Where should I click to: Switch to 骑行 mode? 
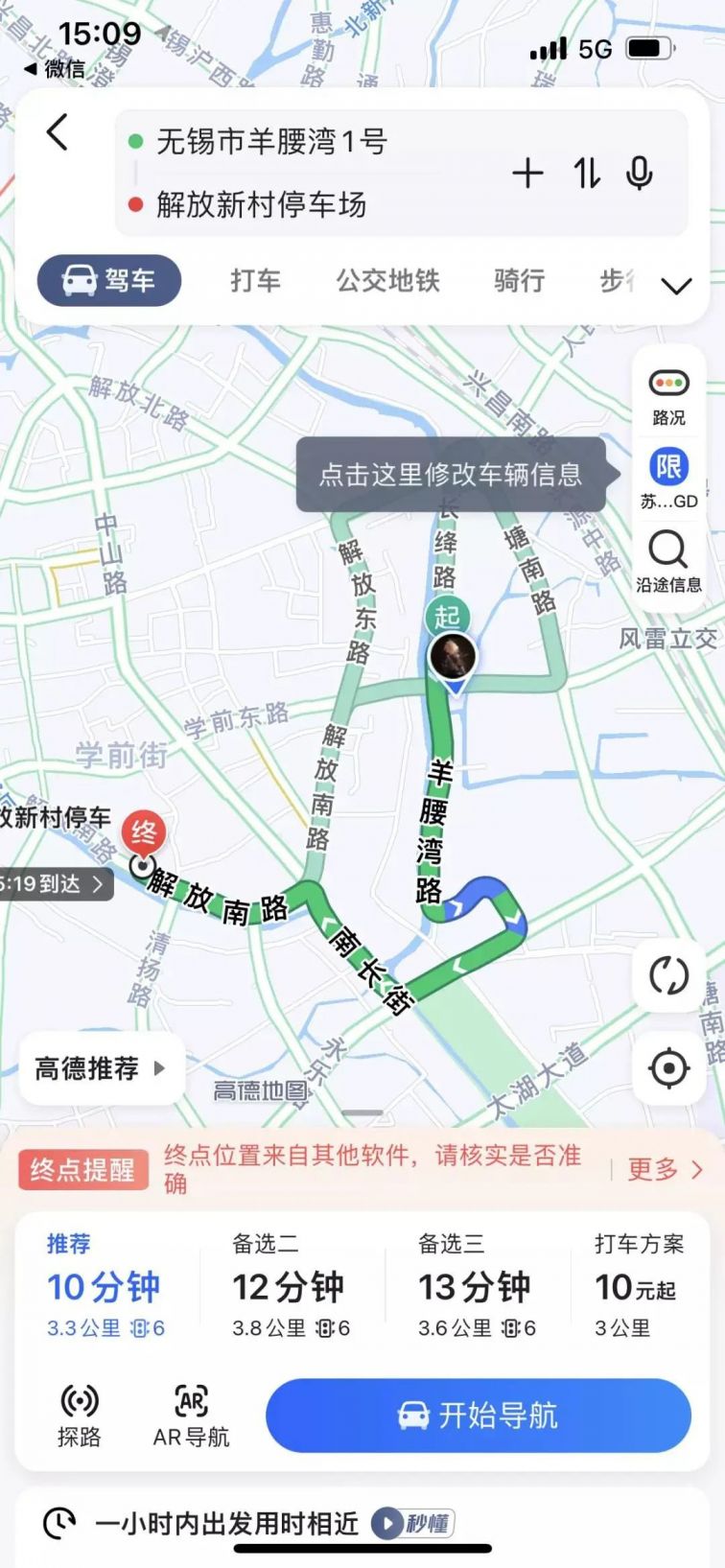tap(519, 281)
